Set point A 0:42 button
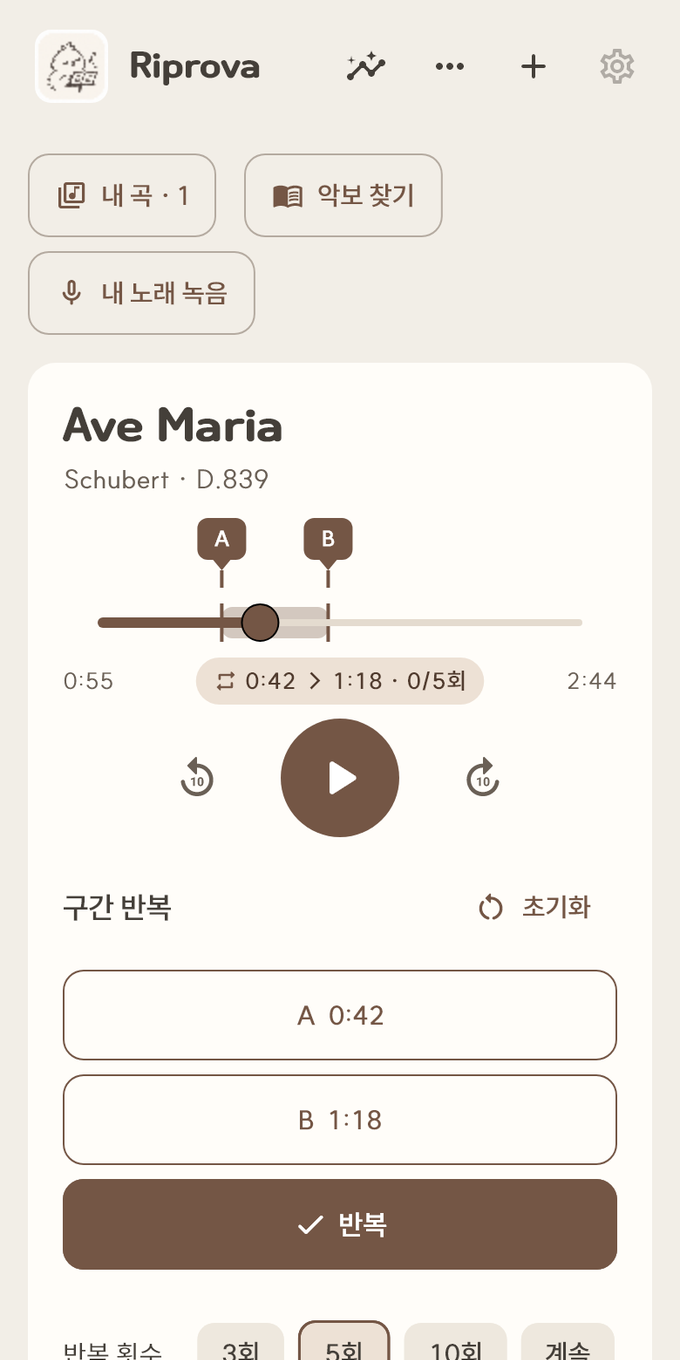 [x=340, y=1015]
